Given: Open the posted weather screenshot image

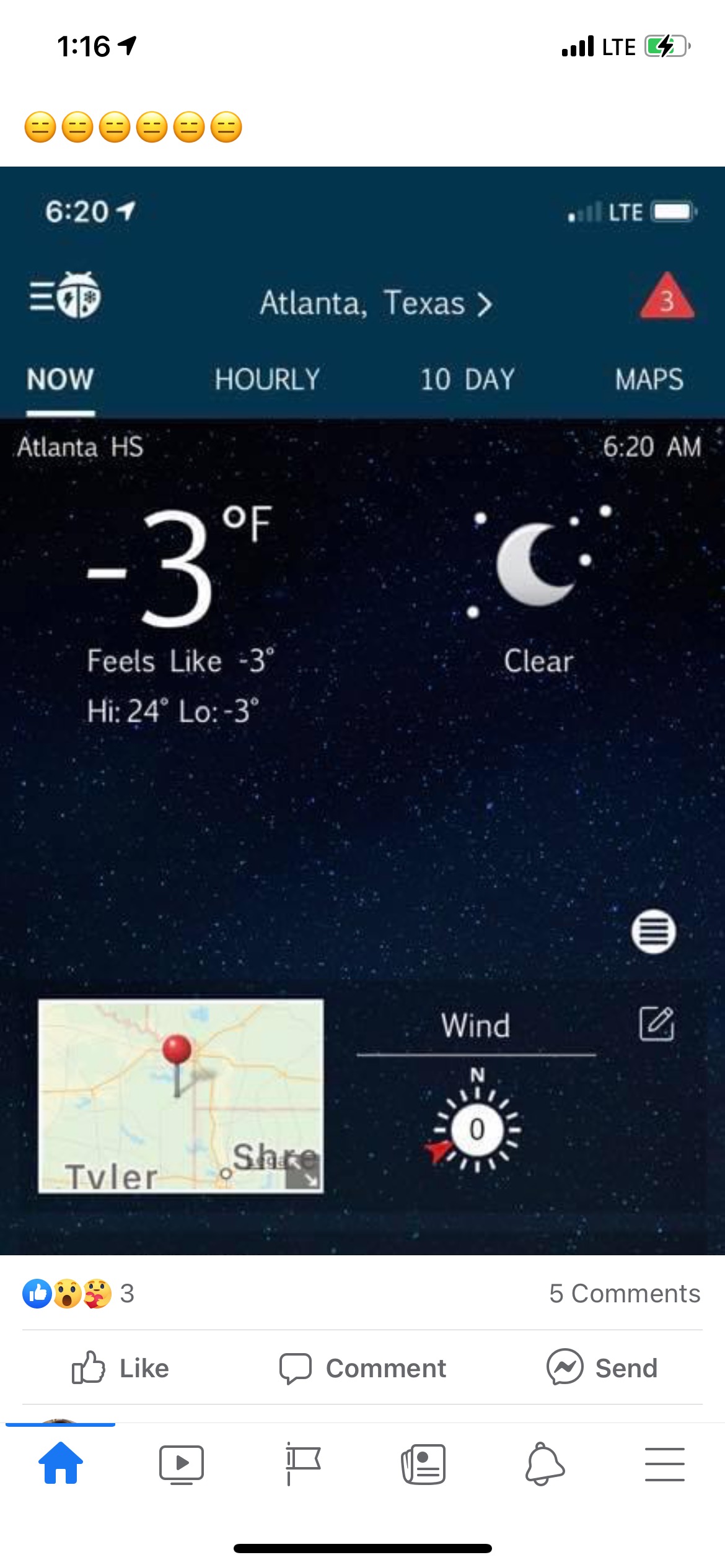Looking at the screenshot, I should [362, 710].
